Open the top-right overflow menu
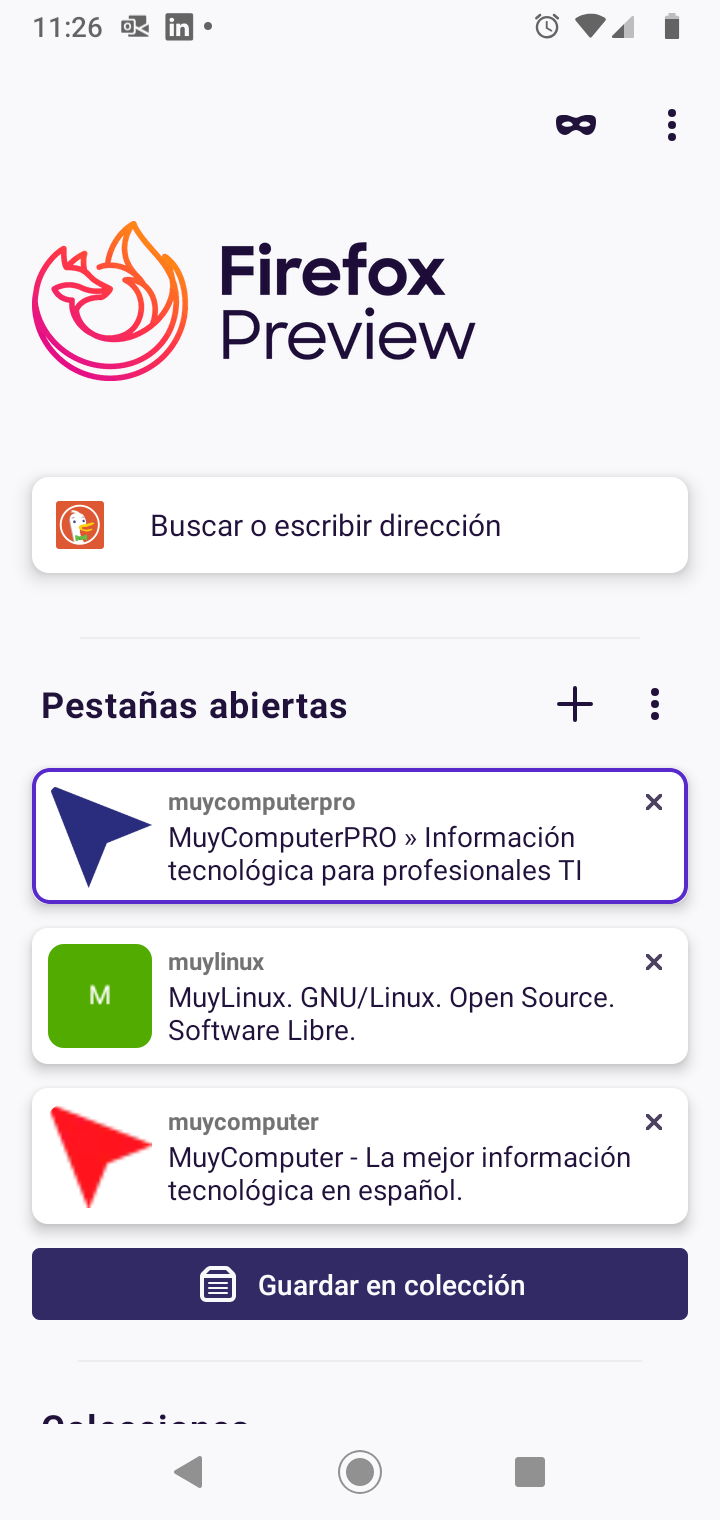Screen dimensions: 720x1520 pos(671,125)
